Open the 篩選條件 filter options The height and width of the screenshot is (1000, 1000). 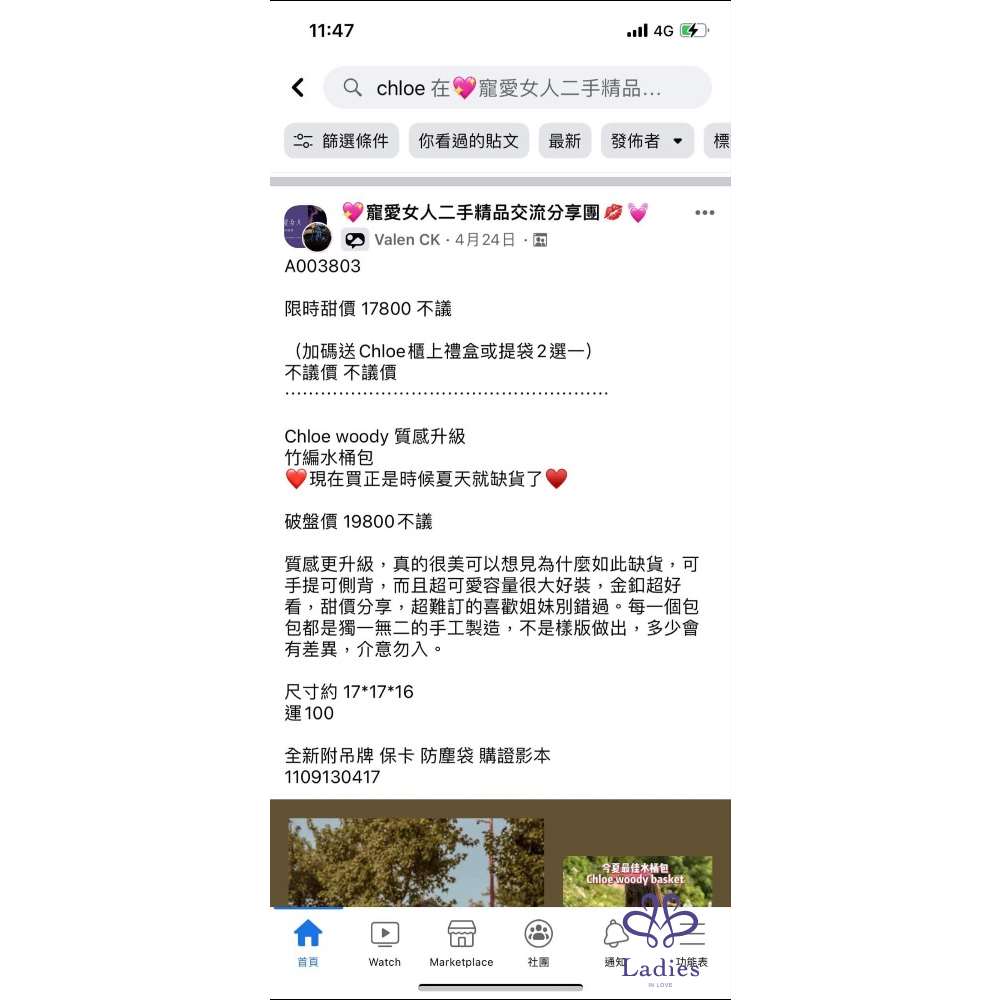click(x=342, y=141)
